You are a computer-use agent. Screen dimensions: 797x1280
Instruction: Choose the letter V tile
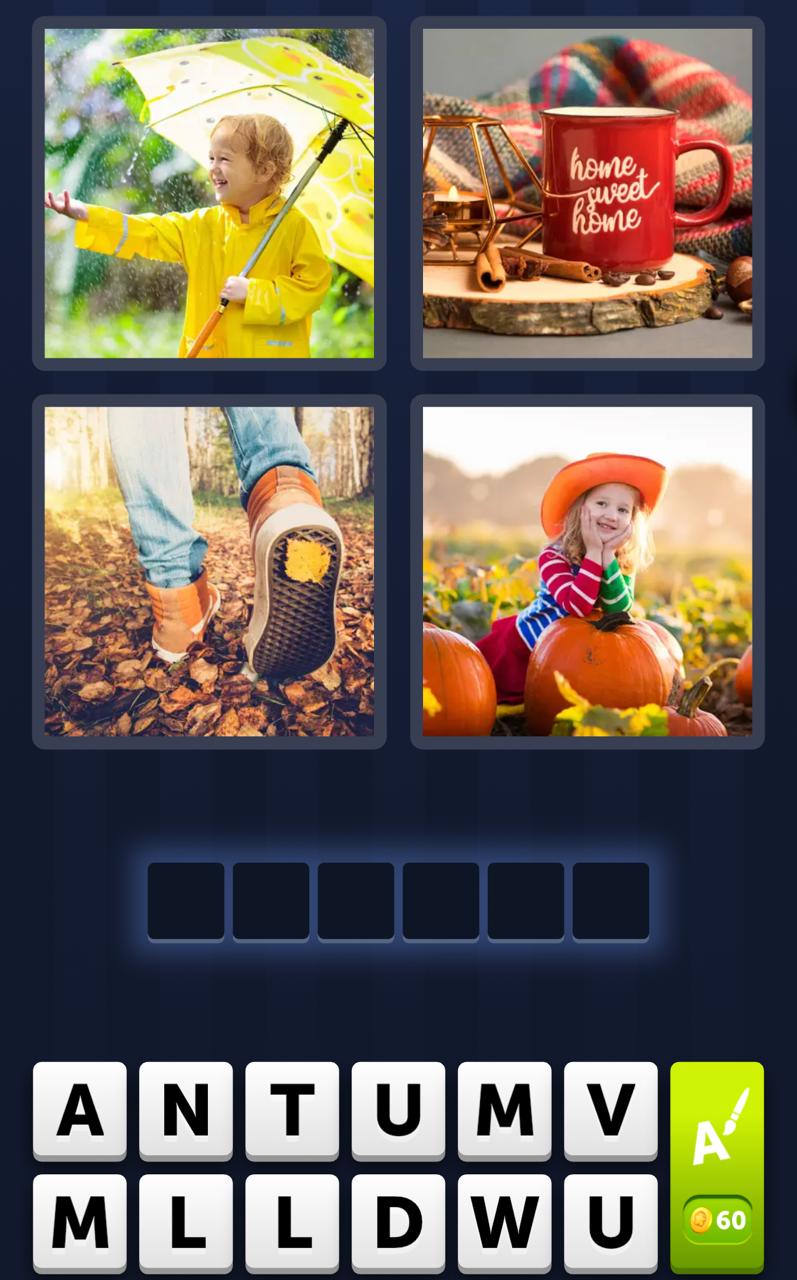(610, 1109)
